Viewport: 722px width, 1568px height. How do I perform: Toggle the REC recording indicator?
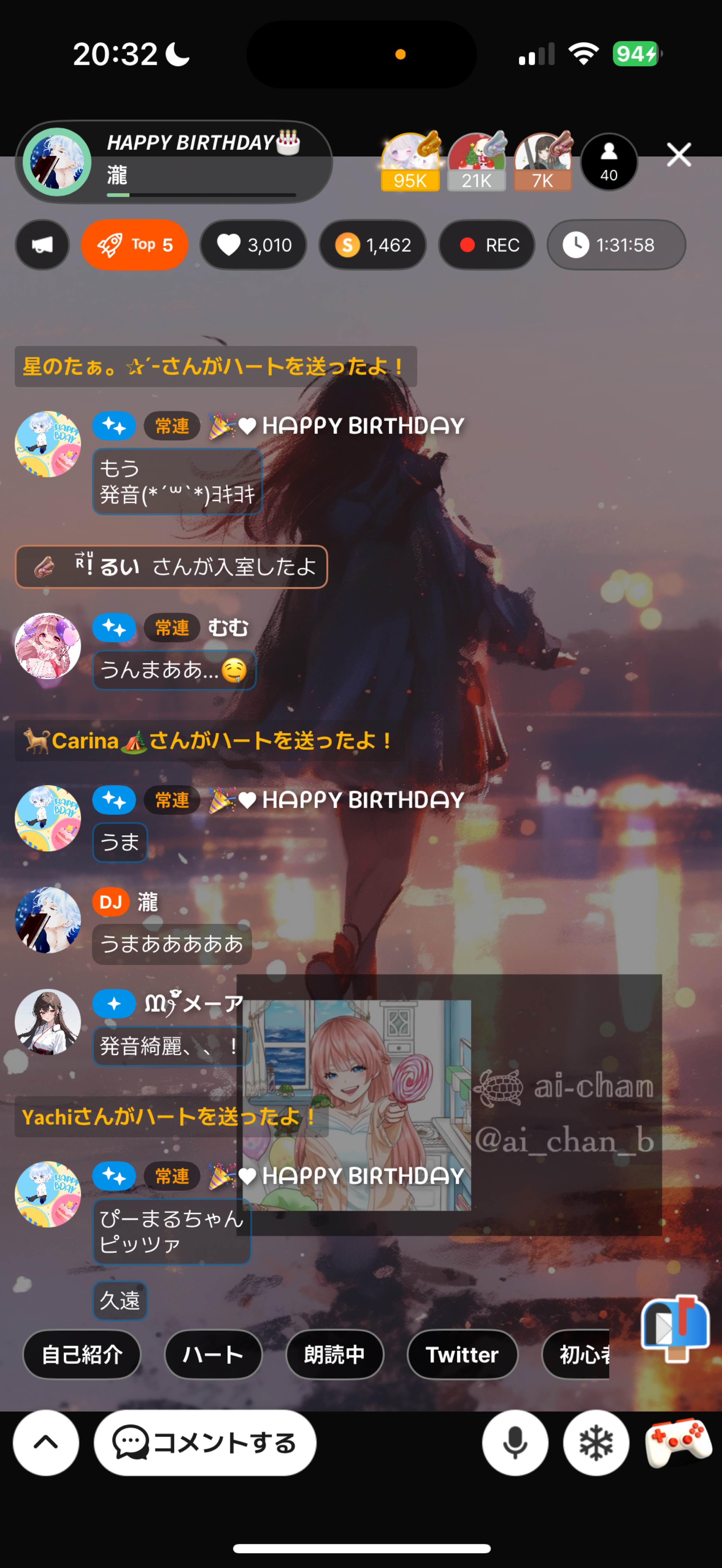[485, 245]
